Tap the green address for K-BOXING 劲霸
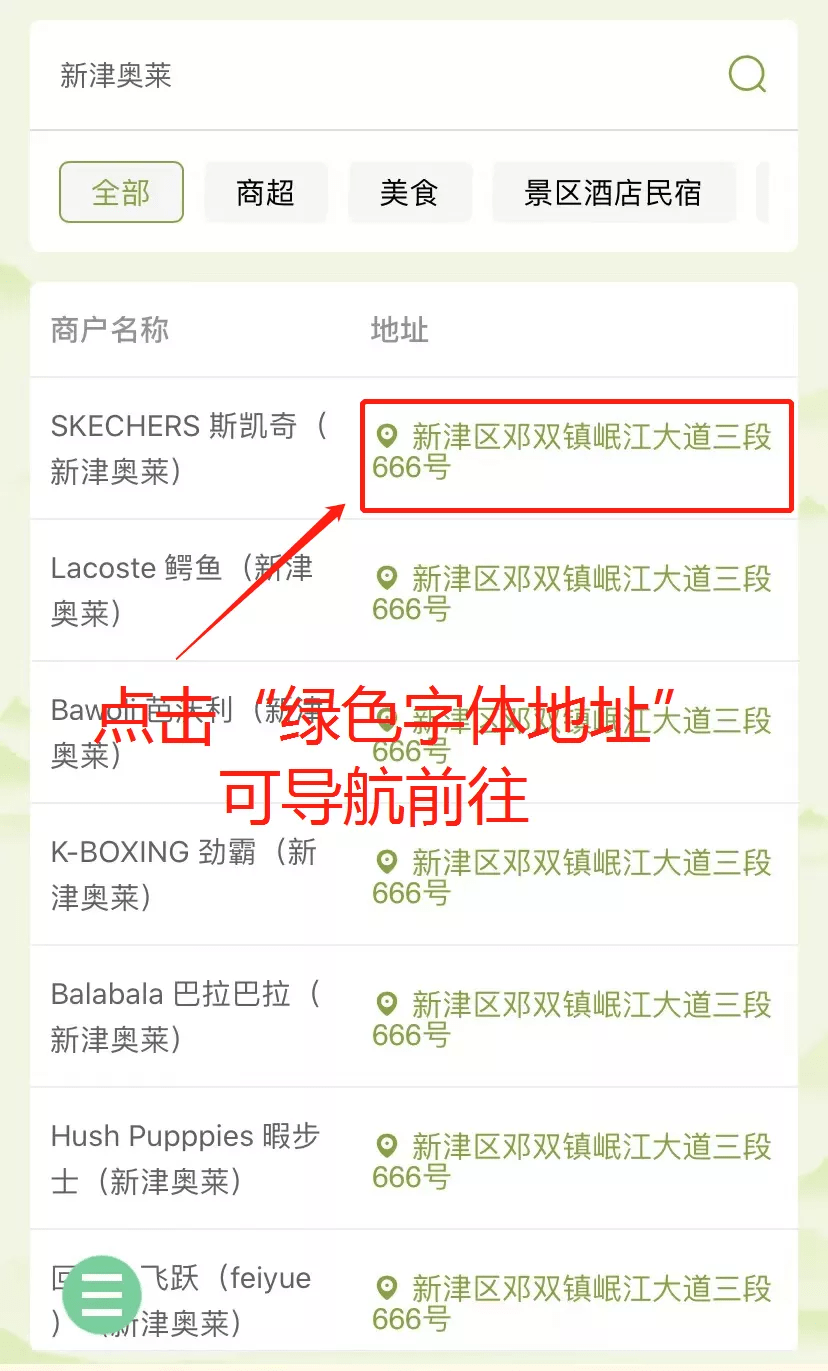 [x=572, y=877]
